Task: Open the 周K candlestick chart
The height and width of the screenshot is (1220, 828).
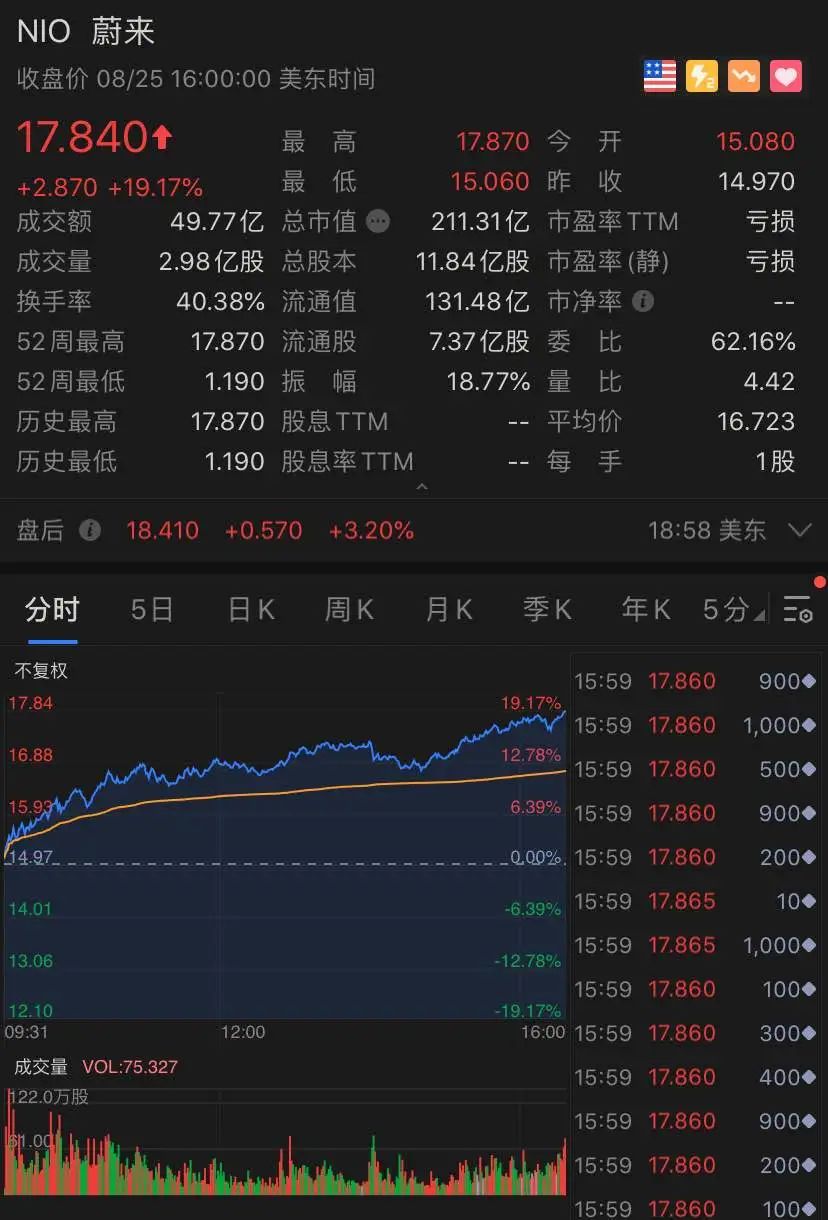Action: [x=349, y=609]
